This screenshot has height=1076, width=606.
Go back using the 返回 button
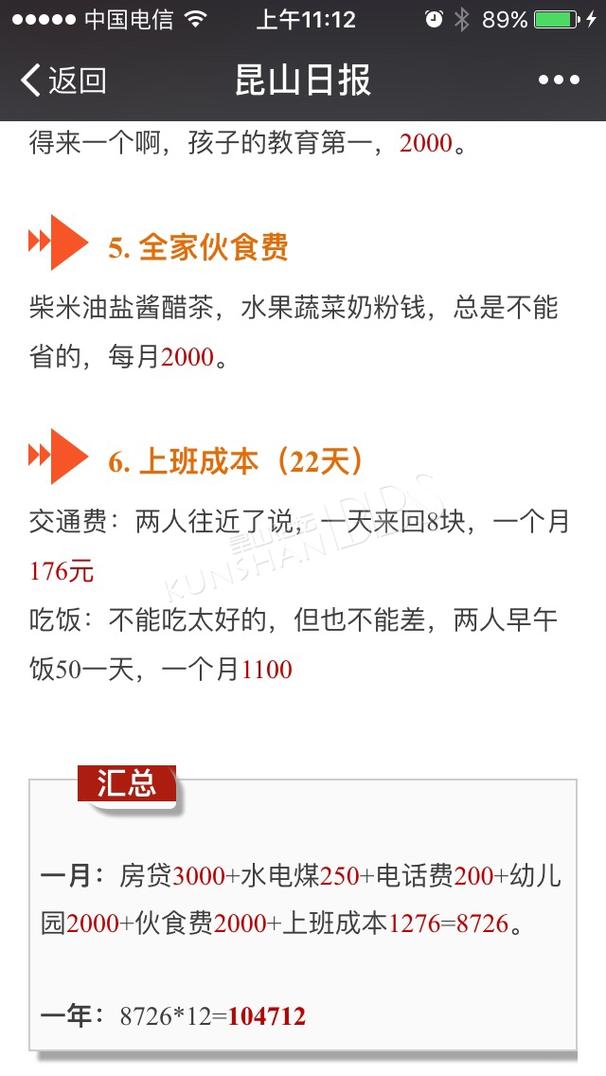(63, 80)
